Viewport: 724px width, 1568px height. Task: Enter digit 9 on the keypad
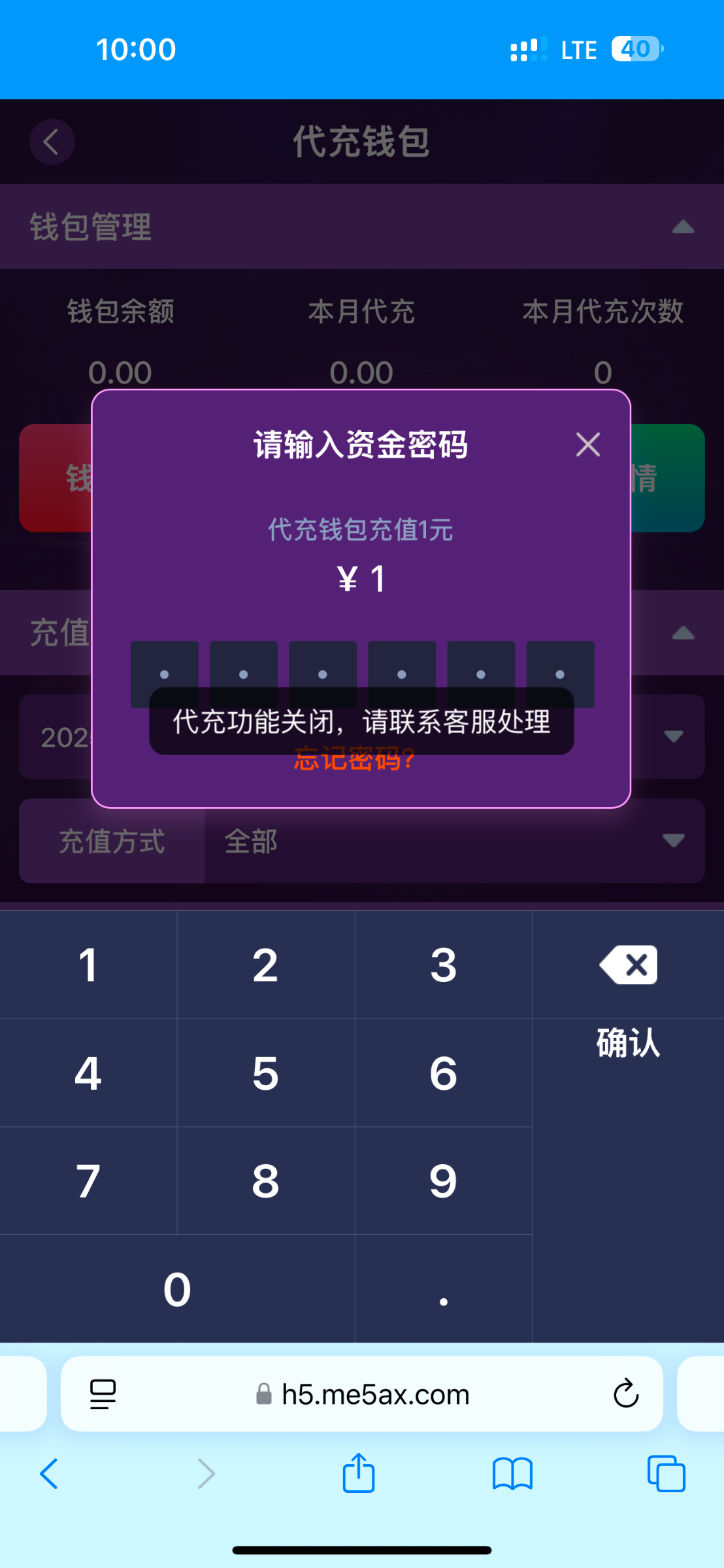443,1181
